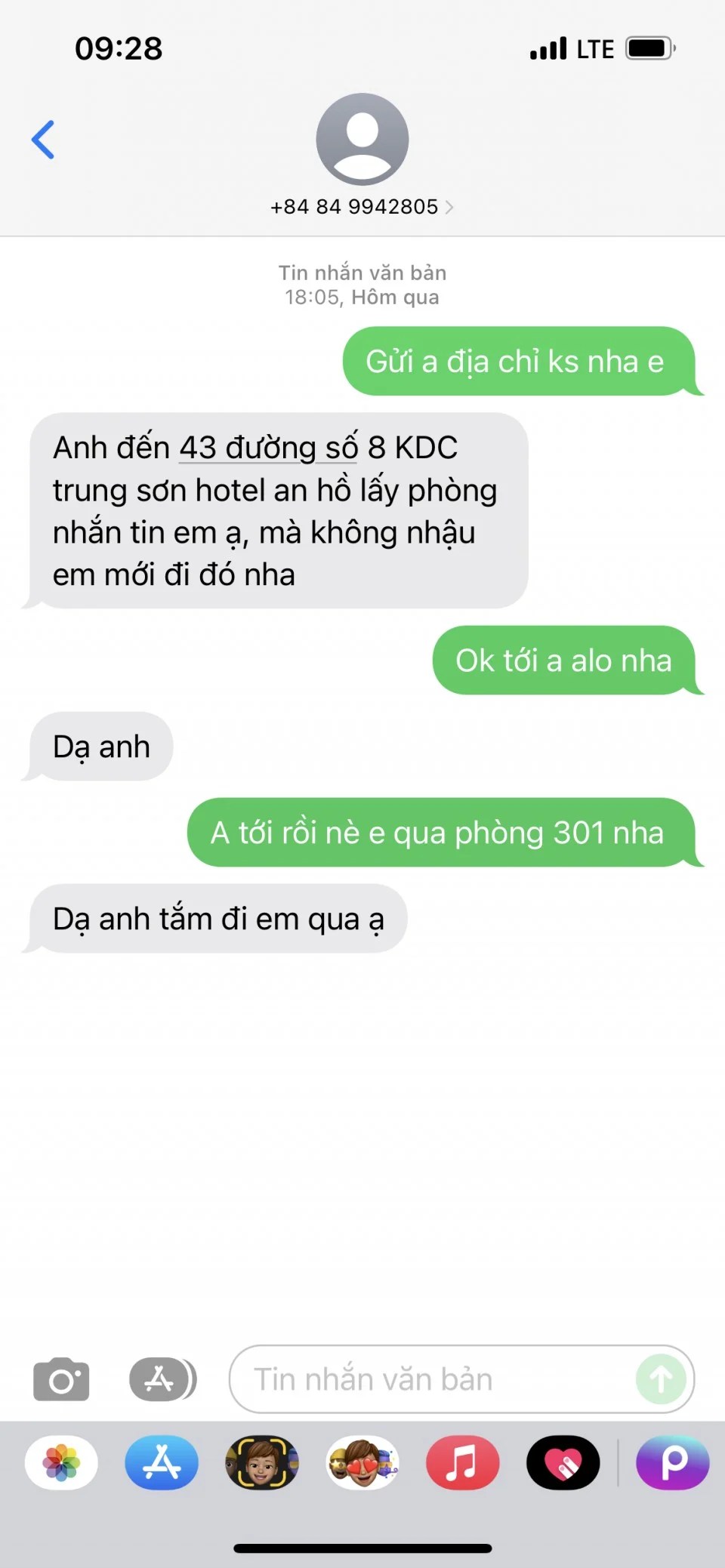Send the message with the arrow button
The height and width of the screenshot is (1568, 725).
point(661,1379)
